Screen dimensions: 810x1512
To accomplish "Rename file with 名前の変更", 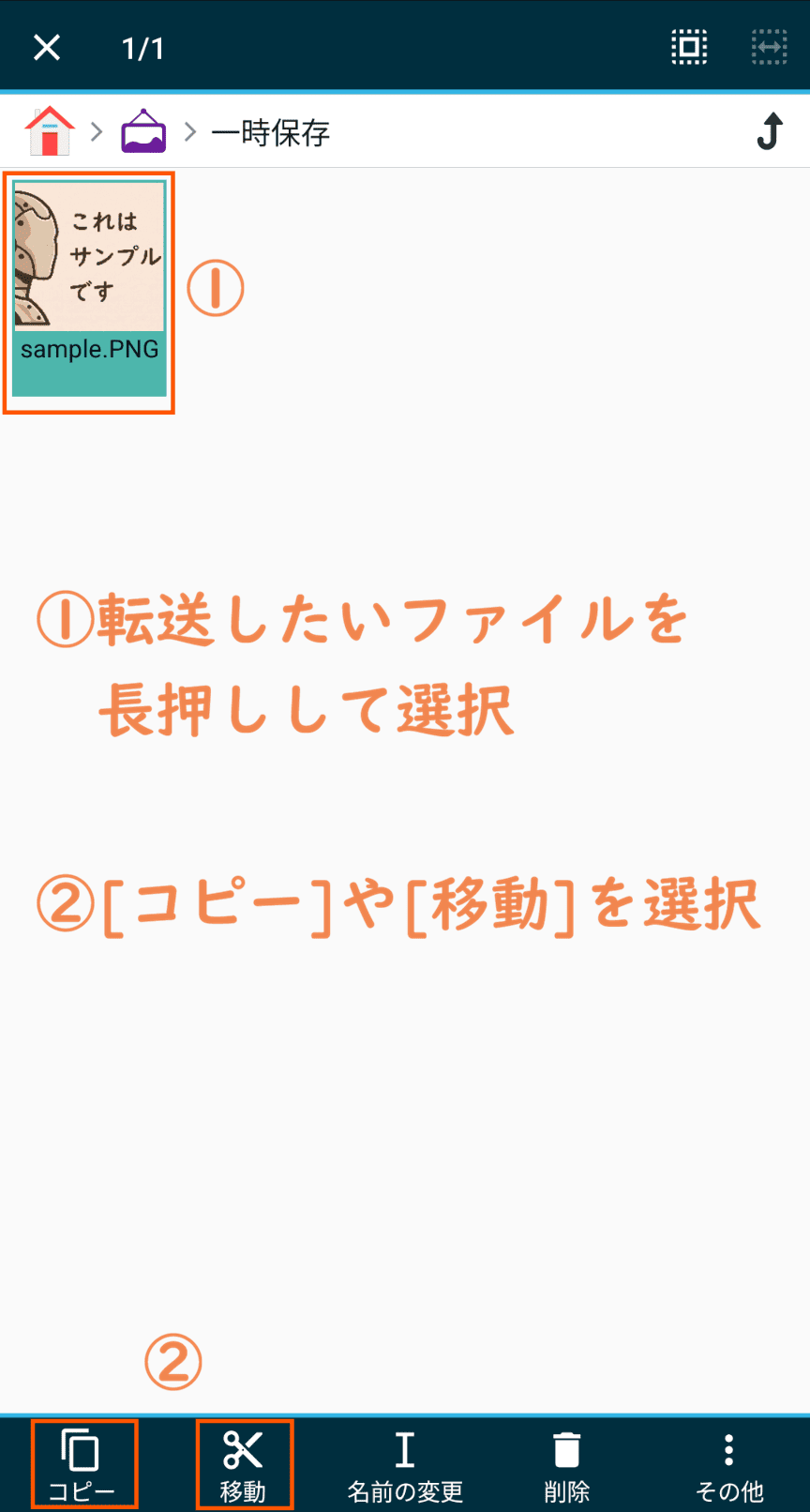I will pyautogui.click(x=405, y=1463).
